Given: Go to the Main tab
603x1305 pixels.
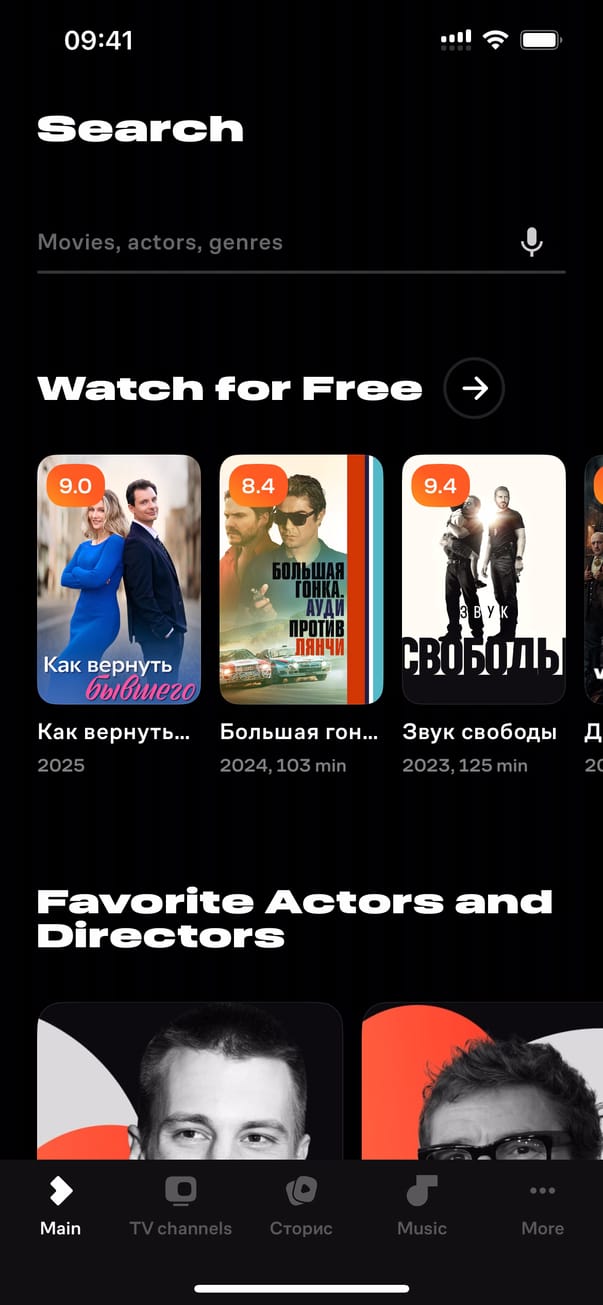Looking at the screenshot, I should coord(60,1206).
